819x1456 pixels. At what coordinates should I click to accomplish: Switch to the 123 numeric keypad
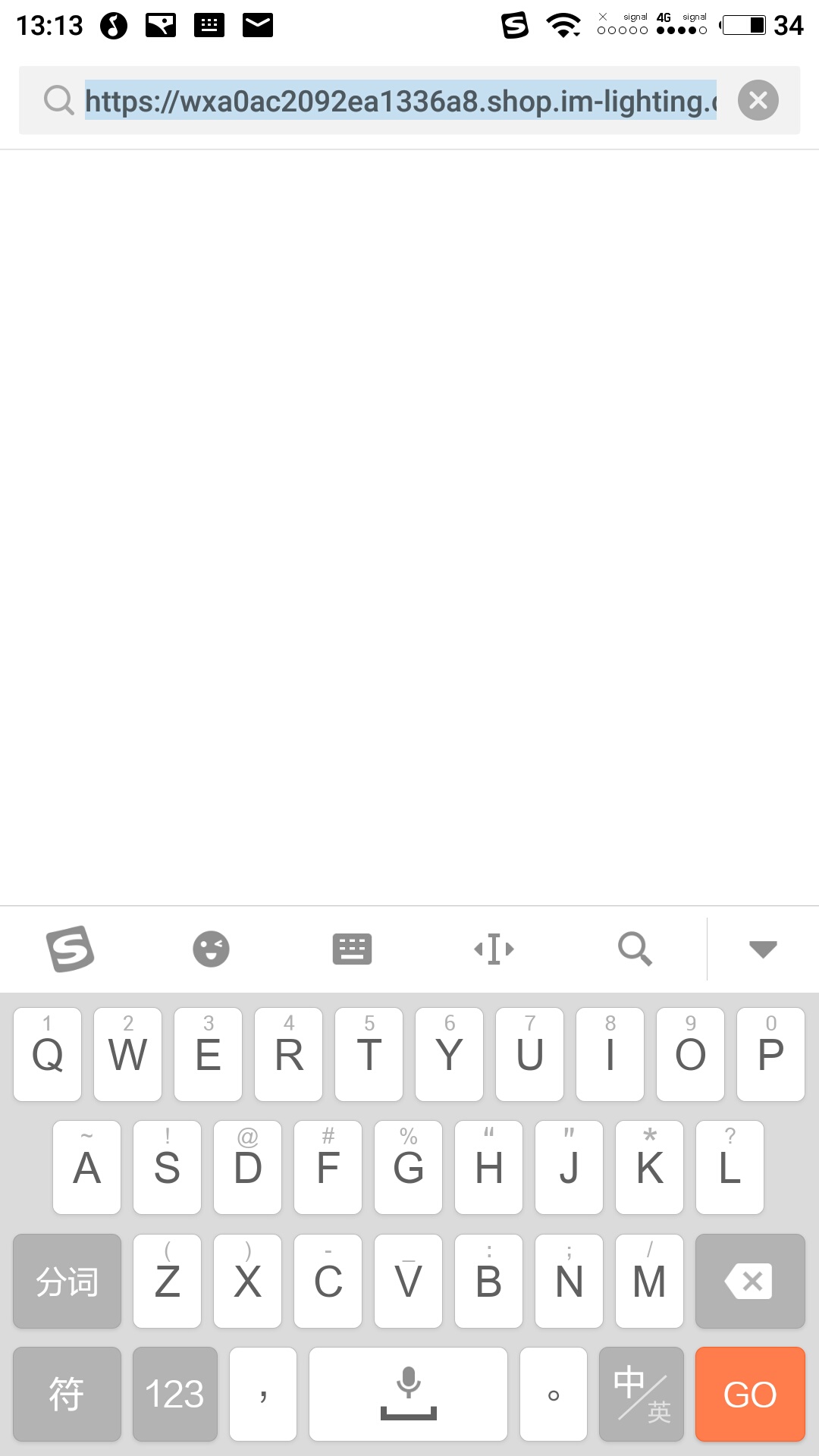coord(174,1394)
